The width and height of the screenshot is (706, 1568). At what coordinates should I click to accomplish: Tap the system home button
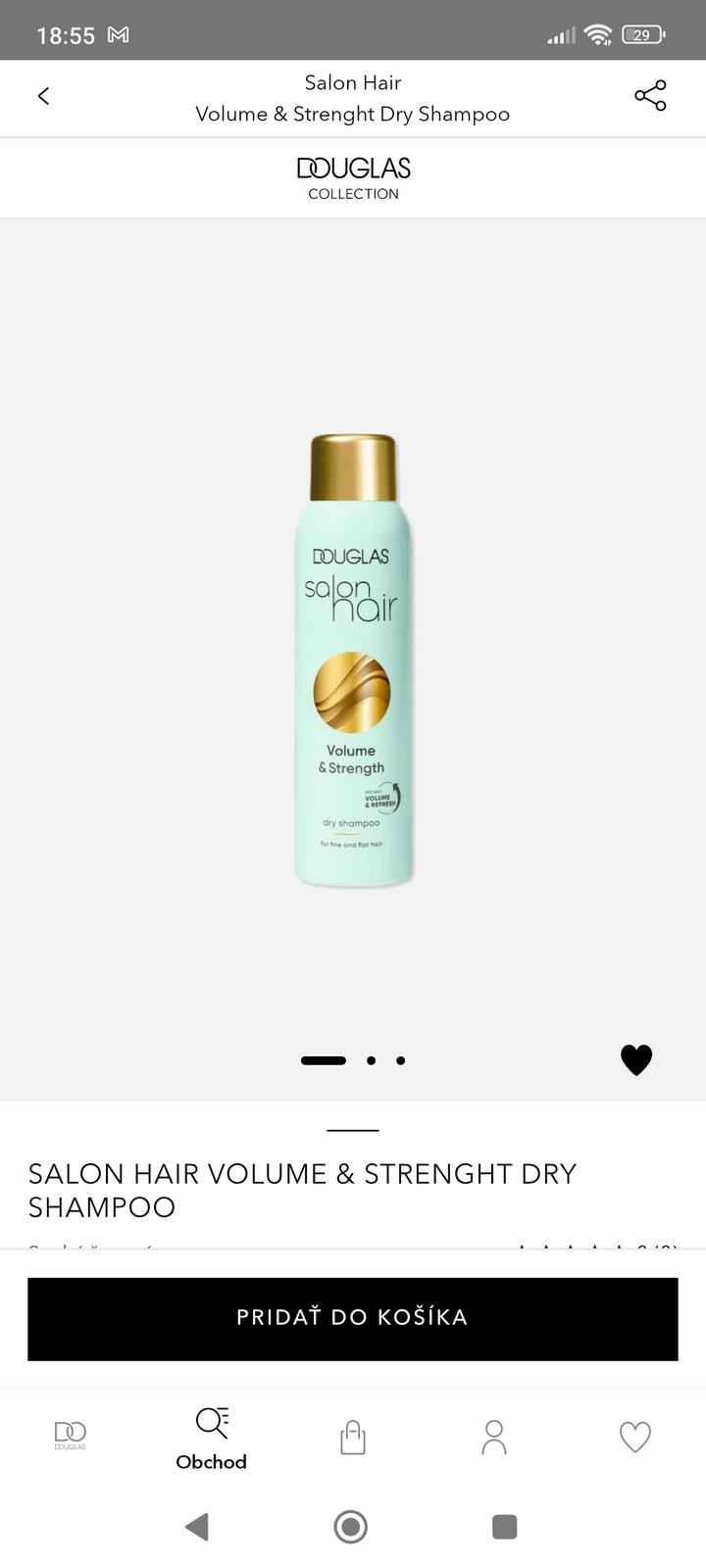(x=351, y=1527)
